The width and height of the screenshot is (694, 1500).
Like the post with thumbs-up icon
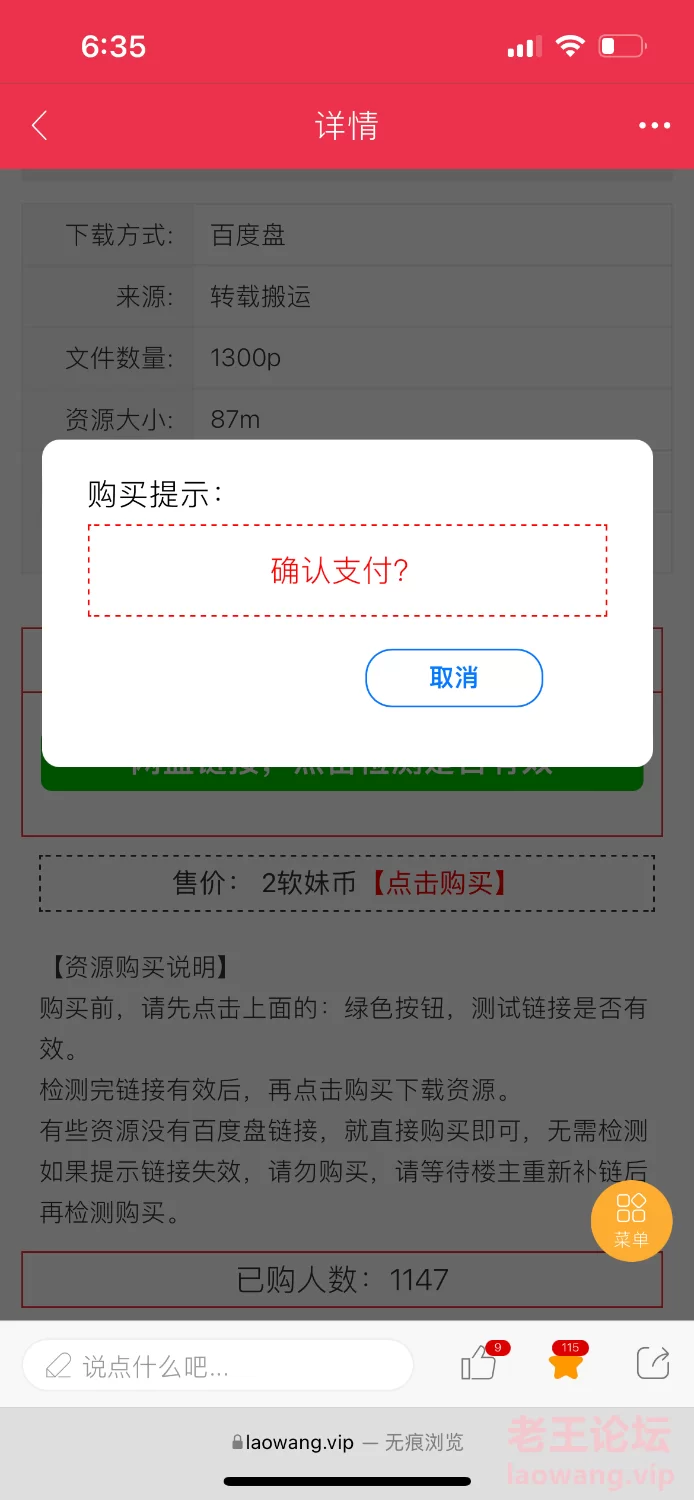(x=480, y=1363)
